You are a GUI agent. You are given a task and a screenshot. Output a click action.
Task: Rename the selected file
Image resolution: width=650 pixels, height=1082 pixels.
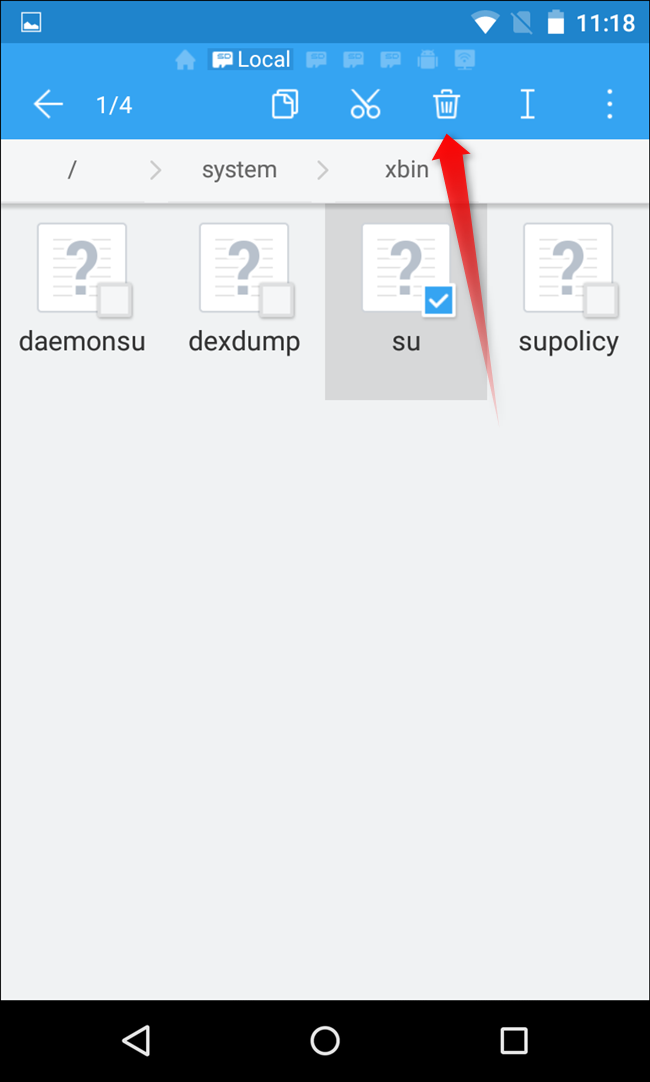[x=527, y=105]
